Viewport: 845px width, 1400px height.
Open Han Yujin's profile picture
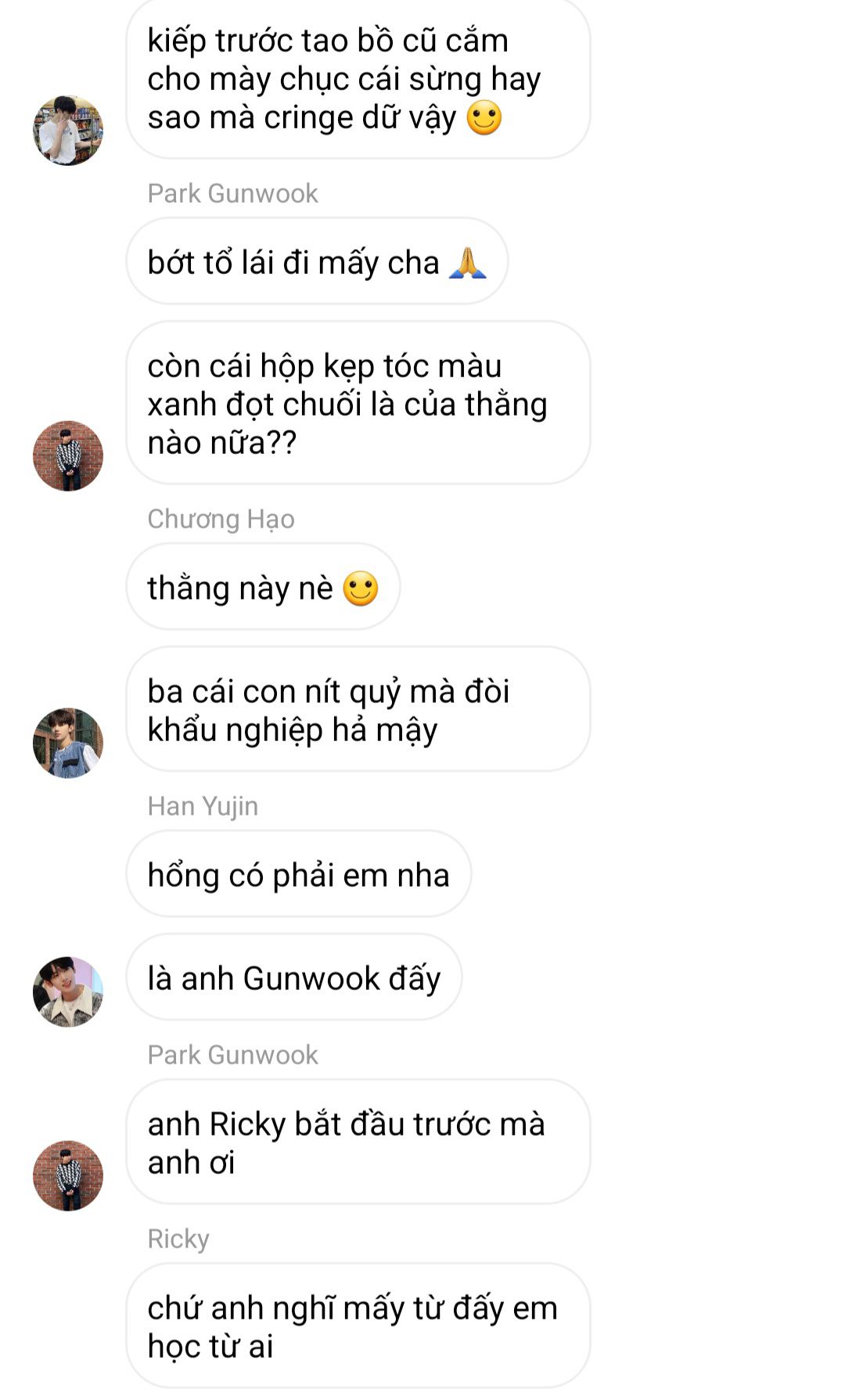click(68, 992)
